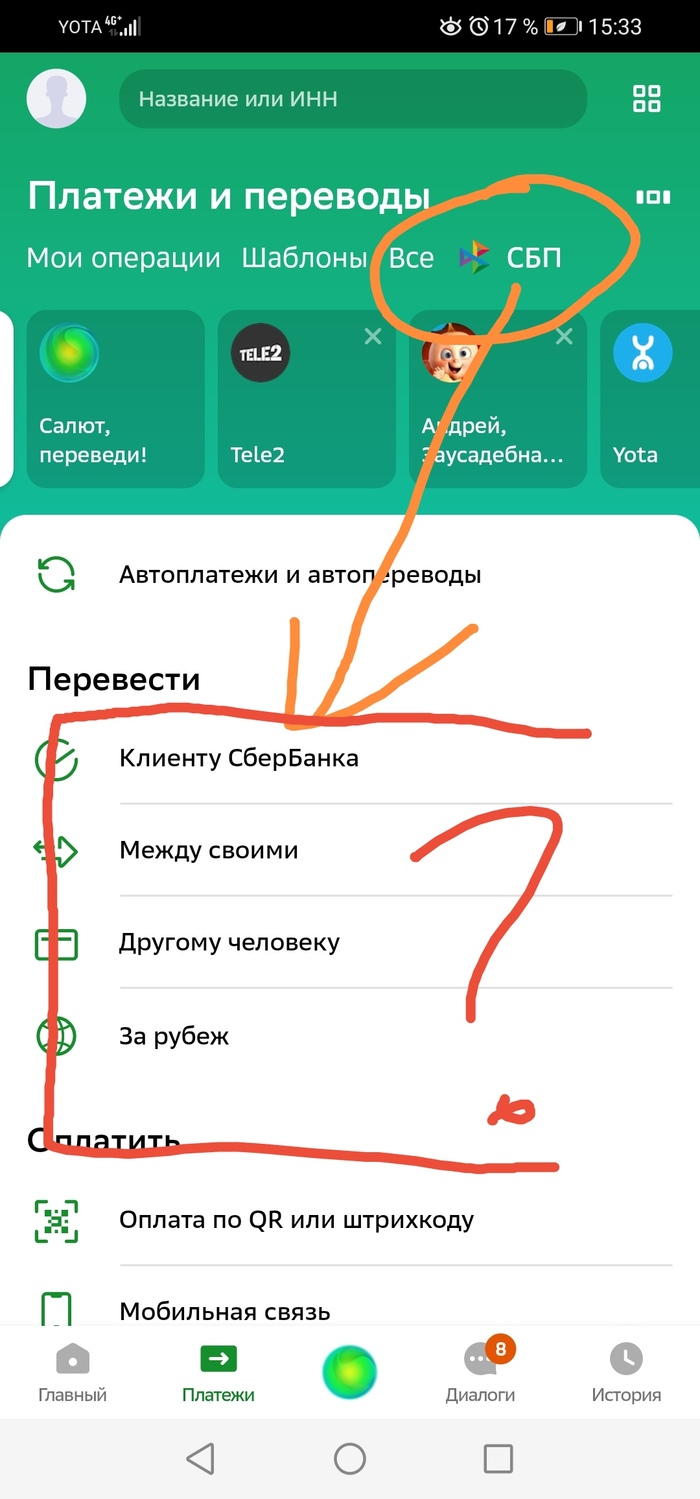The image size is (700, 1499).
Task: Dismiss the Tele2 card
Action: pyautogui.click(x=373, y=337)
